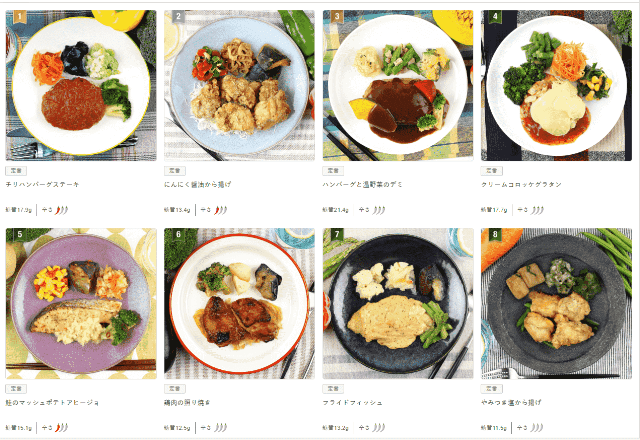Image resolution: width=640 pixels, height=440 pixels.
Task: Select the フライドフィッシュ meal
Action: (x=397, y=303)
